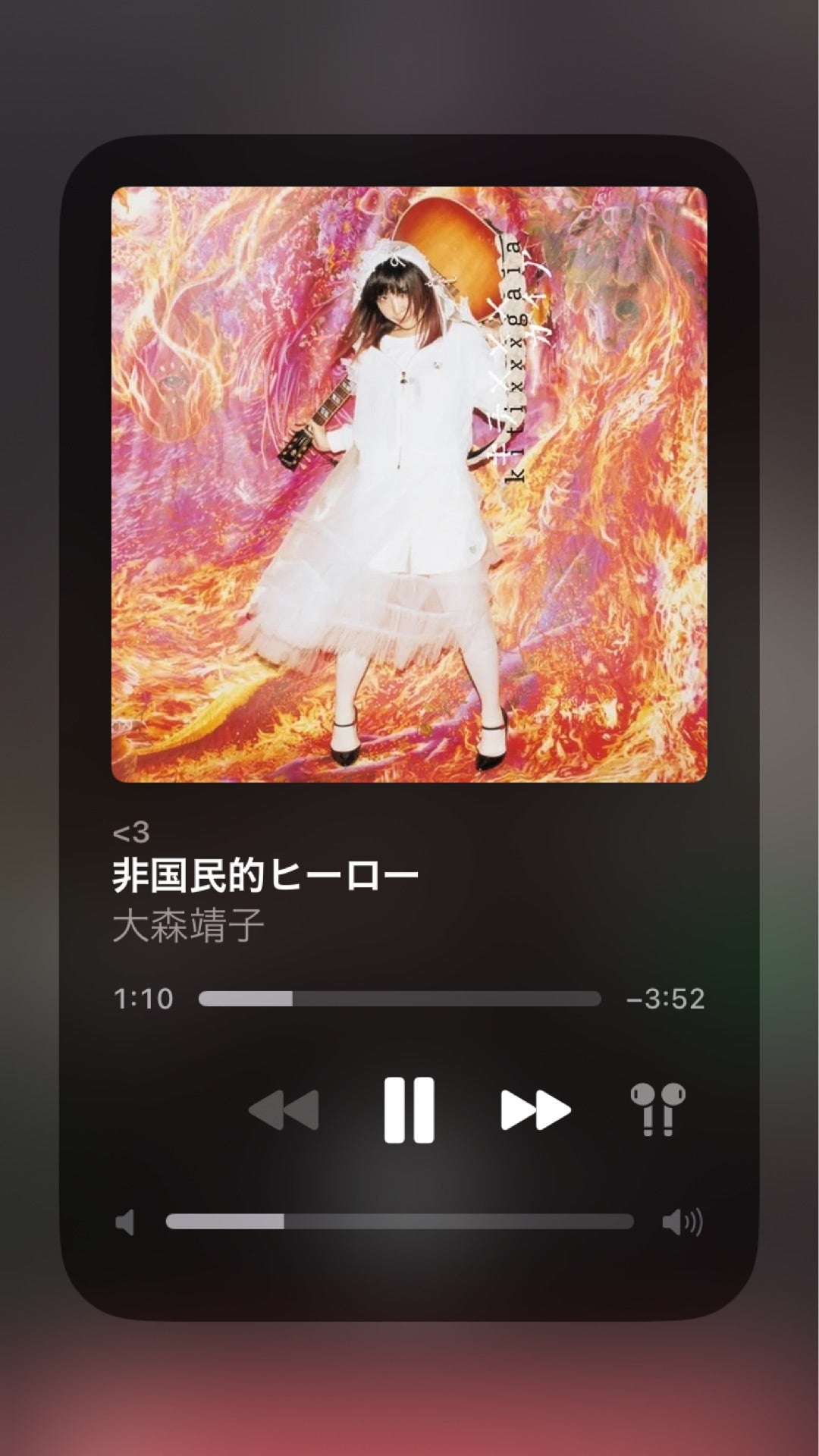Viewport: 819px width, 1456px height.
Task: Open the album artwork in the music app
Action: [409, 484]
